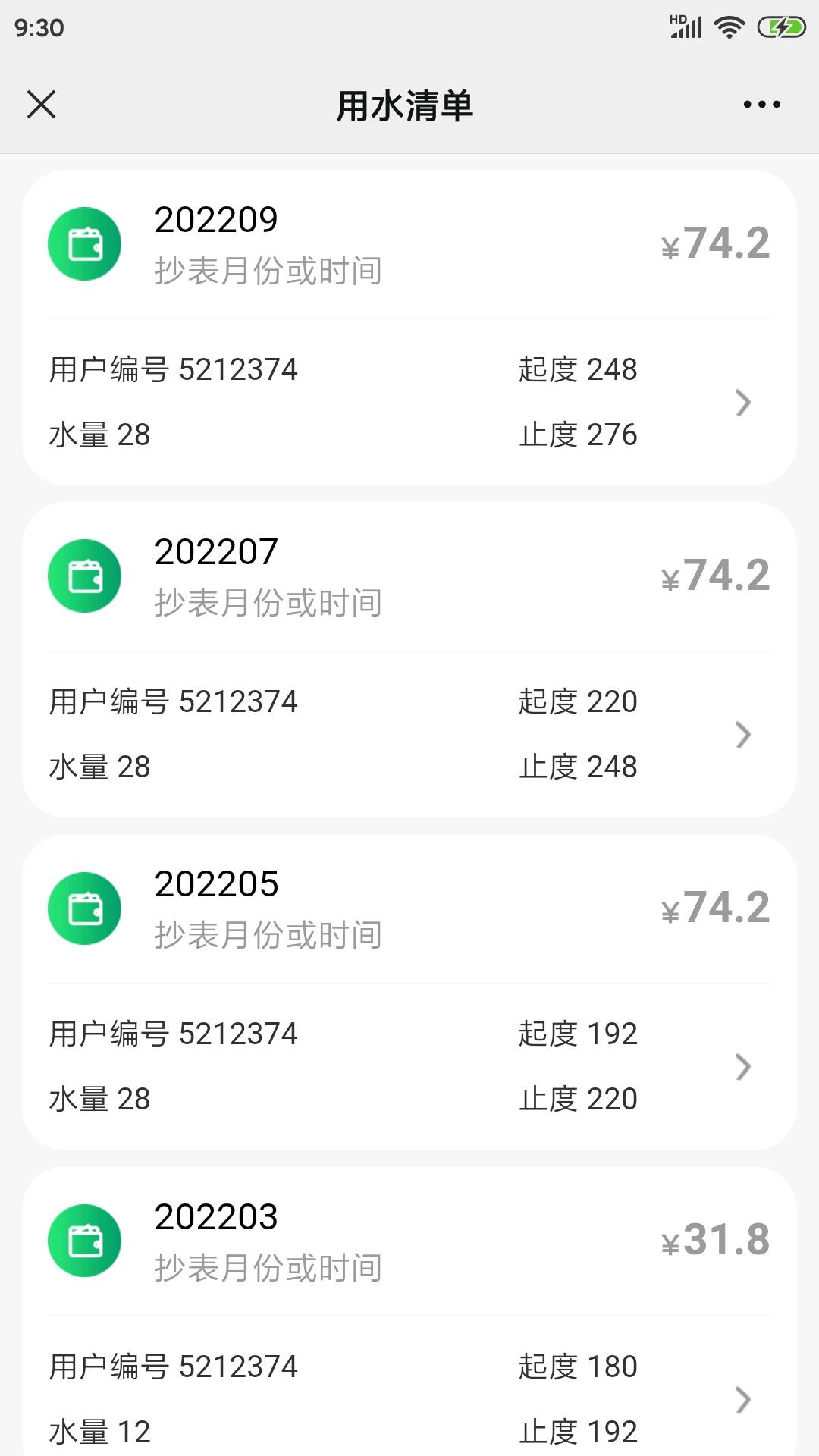Open the three-dot more options menu
The image size is (819, 1456).
click(x=761, y=105)
